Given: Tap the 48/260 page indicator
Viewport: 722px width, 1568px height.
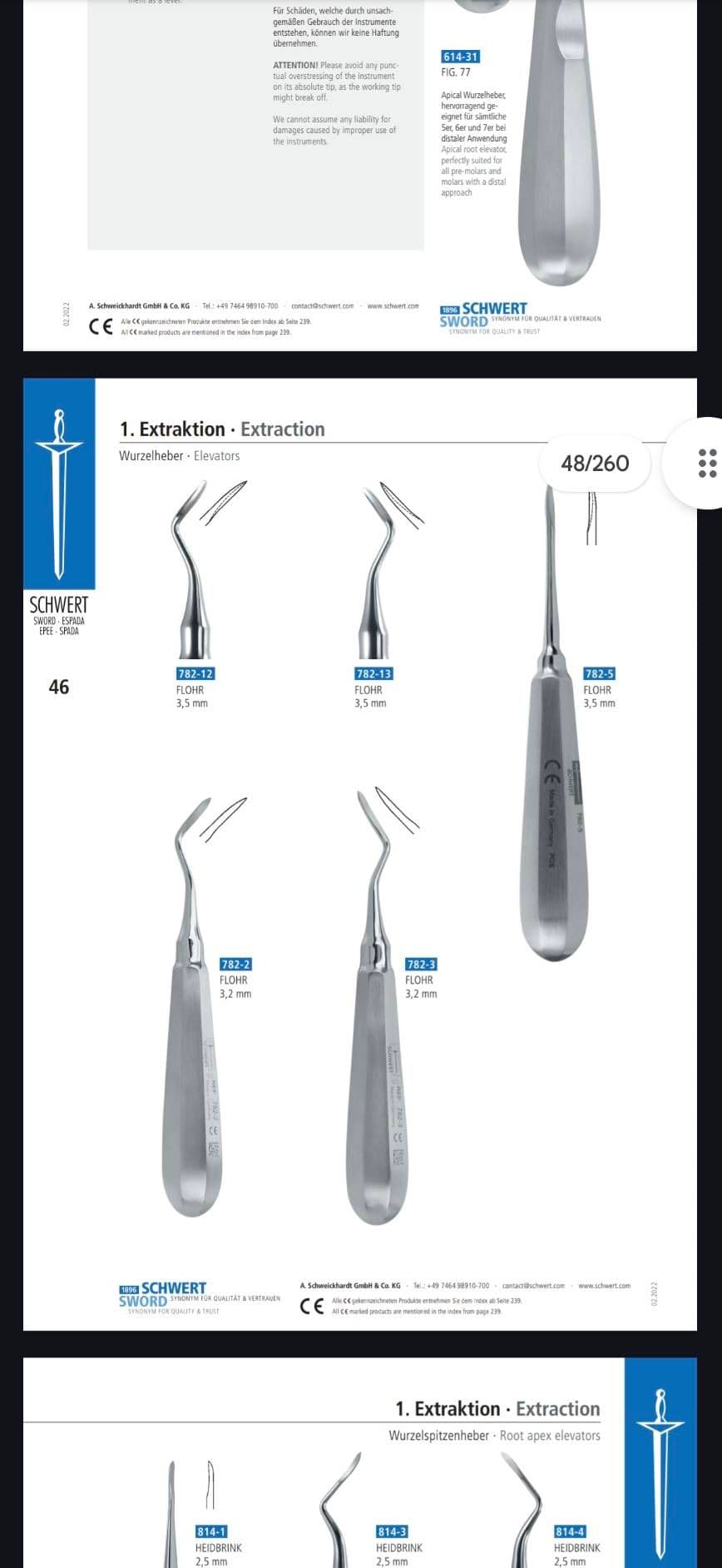Looking at the screenshot, I should click(595, 464).
